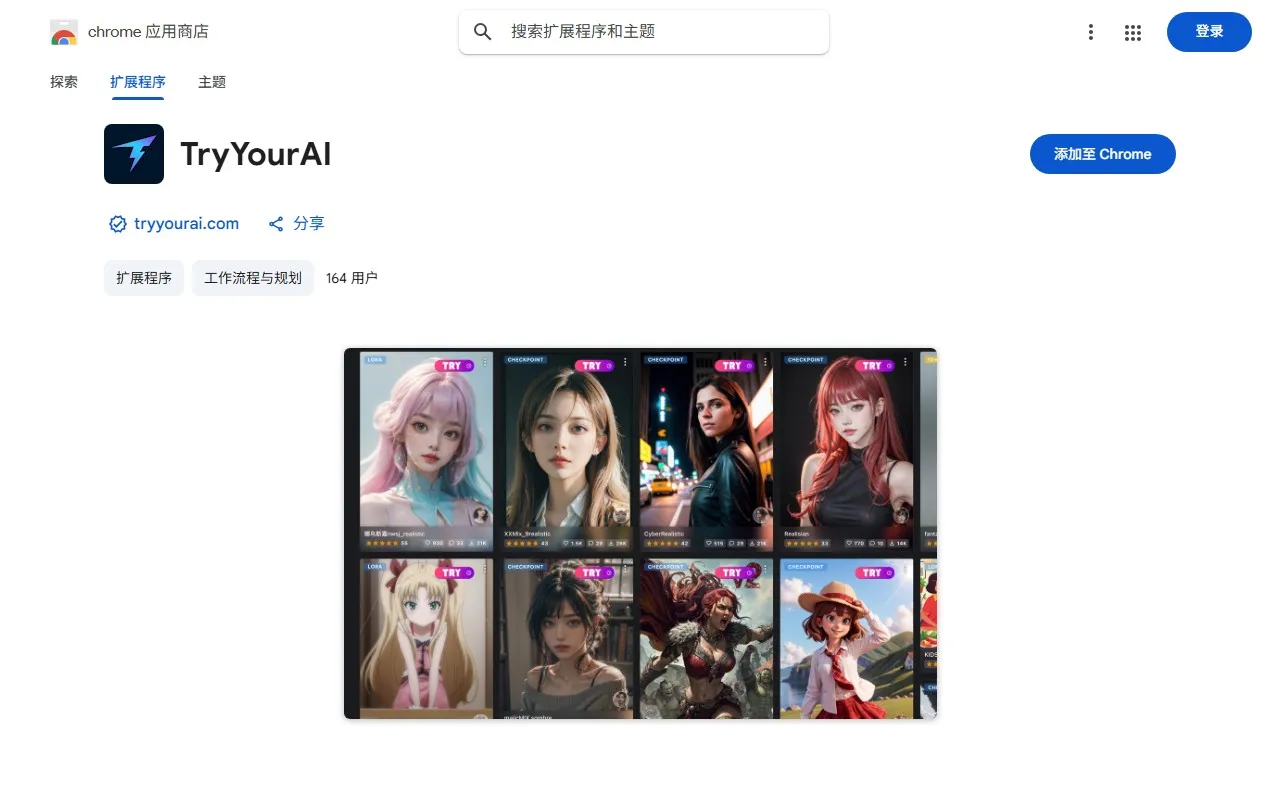Tap the 登录 sign-in button
This screenshot has height=800, width=1280.
click(x=1208, y=32)
